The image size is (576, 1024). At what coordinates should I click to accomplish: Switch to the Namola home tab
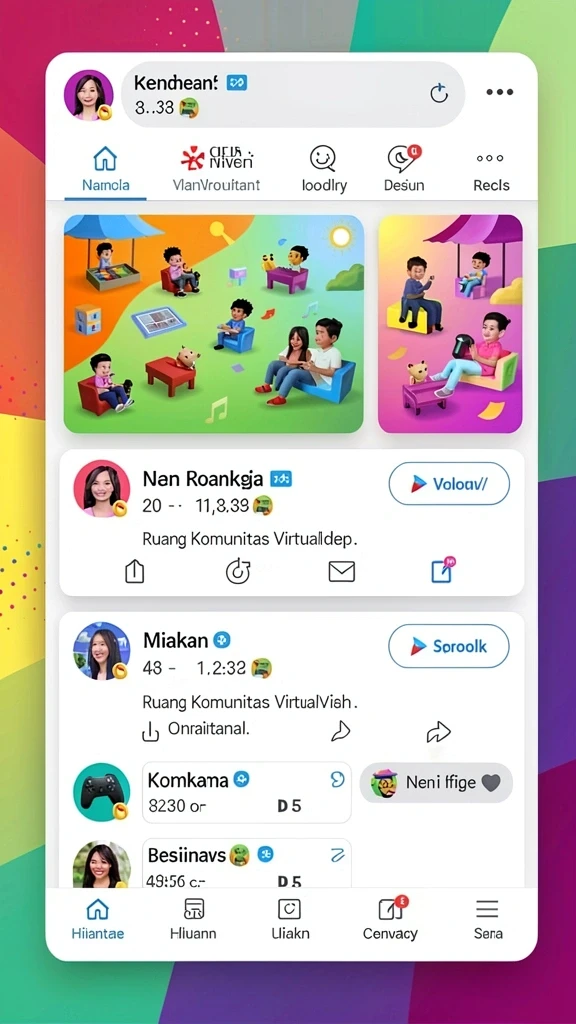[105, 169]
